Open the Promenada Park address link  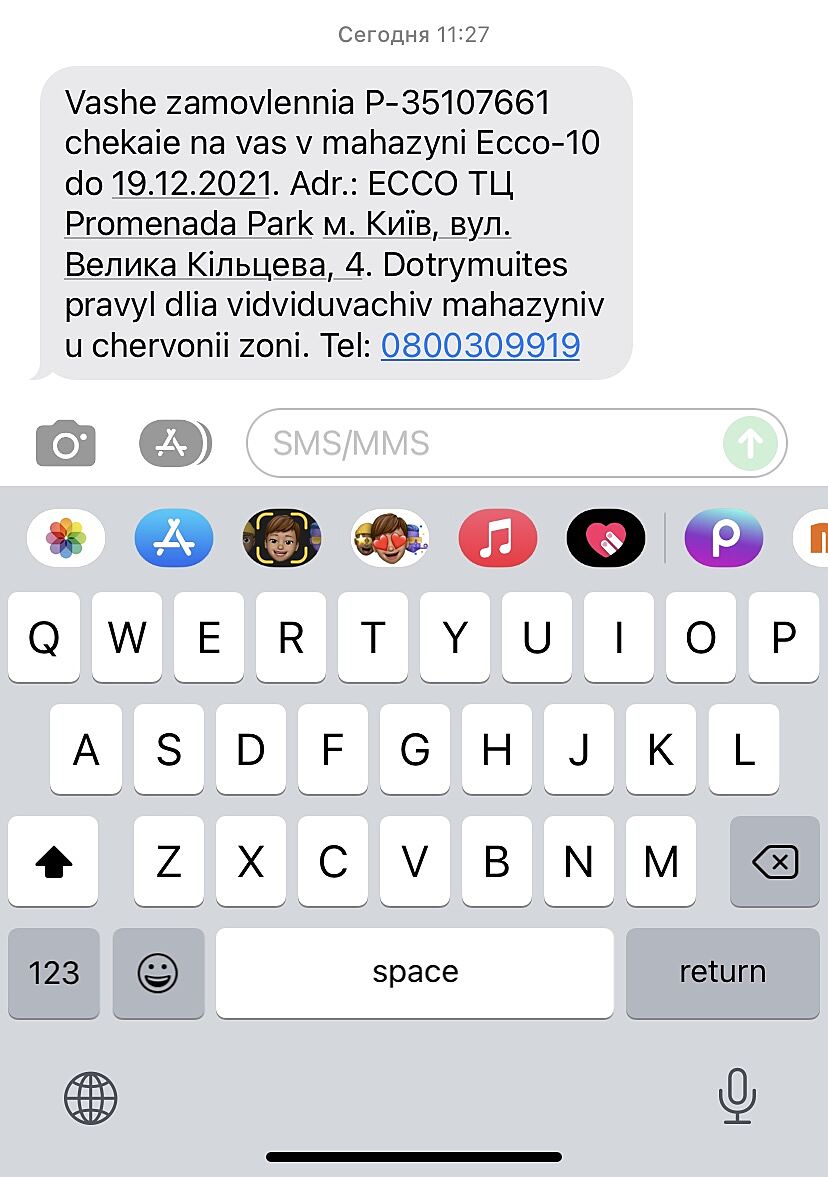point(189,224)
